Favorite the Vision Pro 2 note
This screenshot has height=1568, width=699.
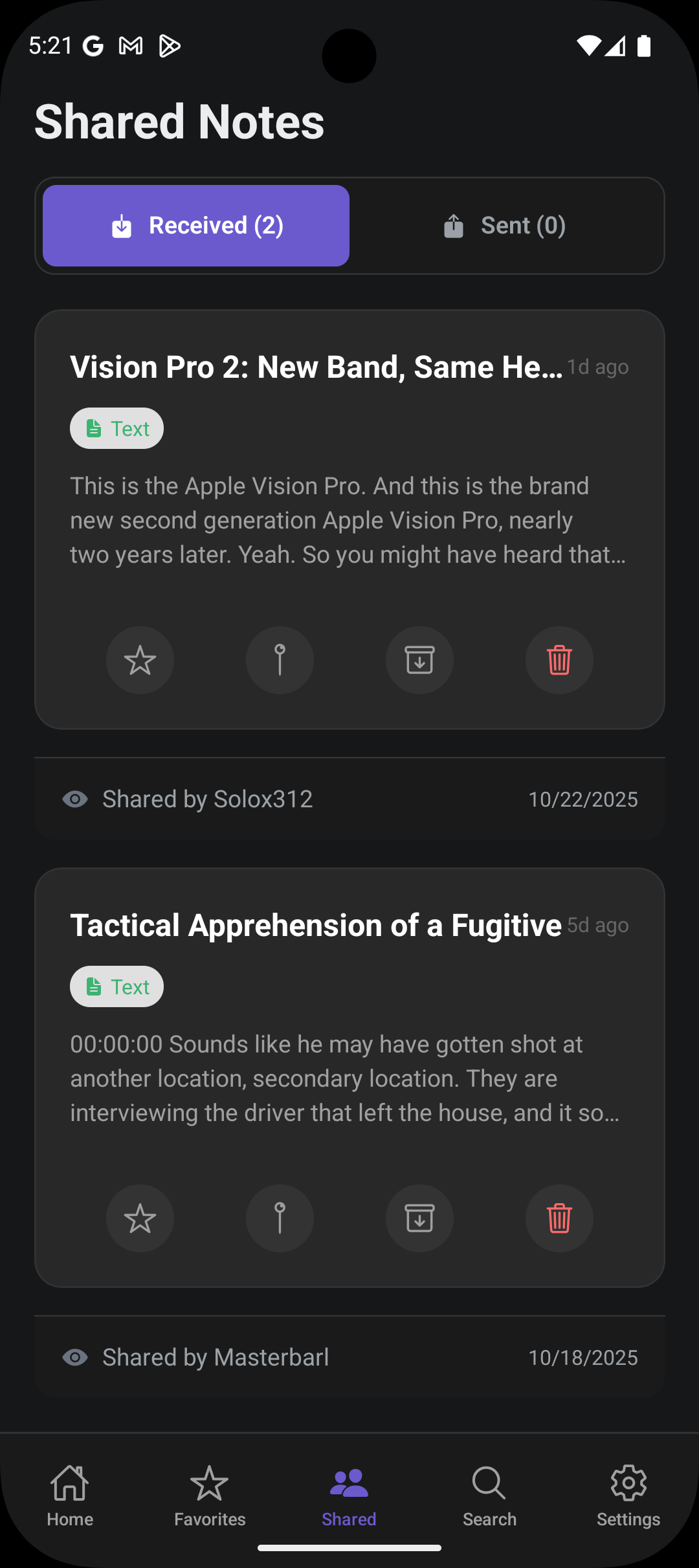140,660
